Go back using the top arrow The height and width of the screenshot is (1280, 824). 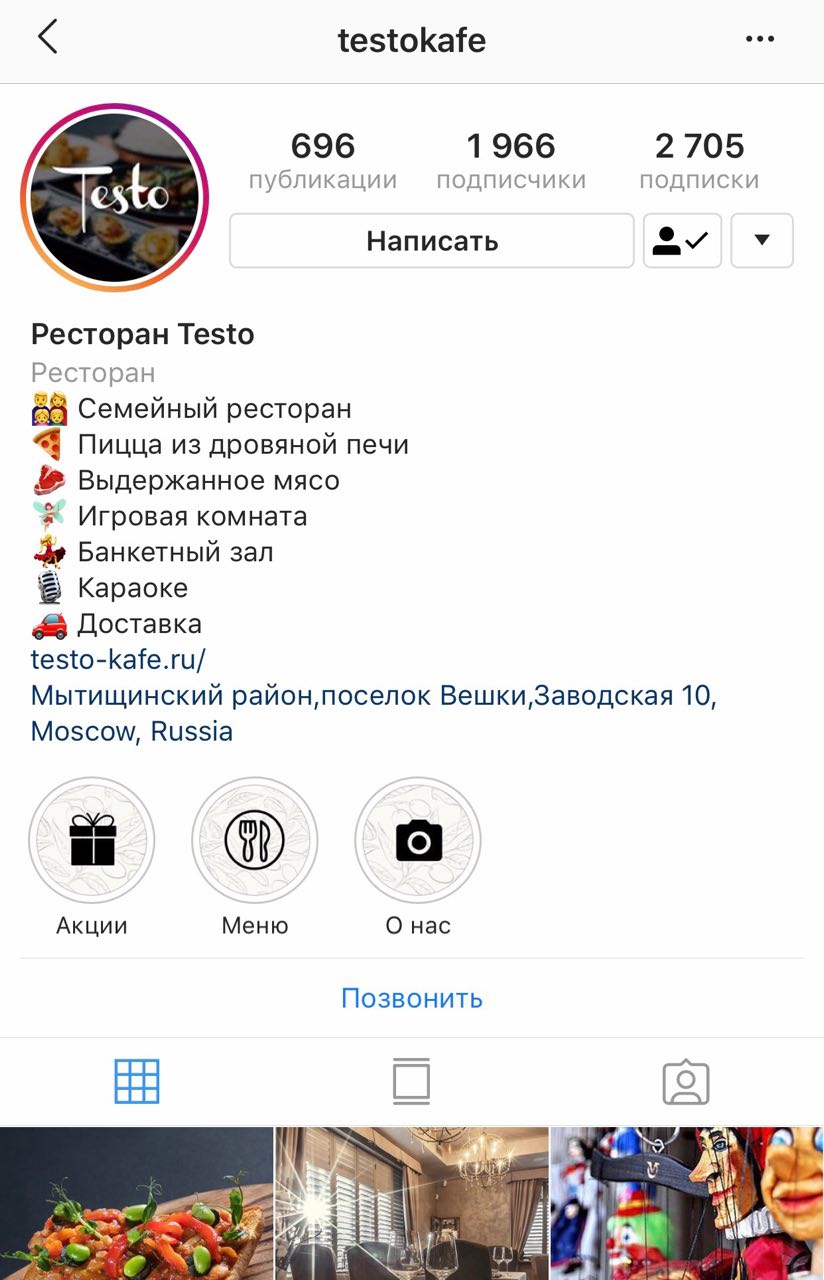click(x=47, y=38)
